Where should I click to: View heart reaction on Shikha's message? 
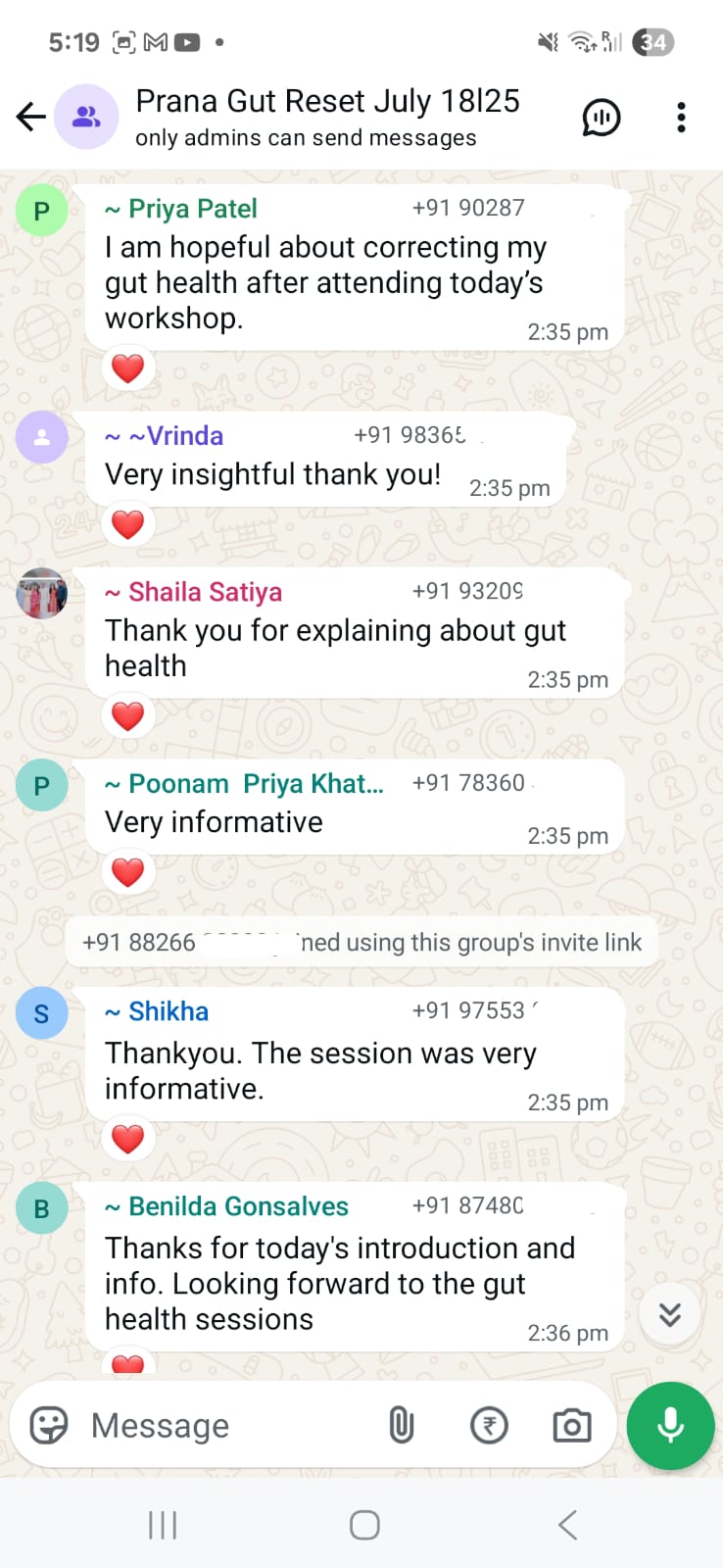tap(128, 1139)
